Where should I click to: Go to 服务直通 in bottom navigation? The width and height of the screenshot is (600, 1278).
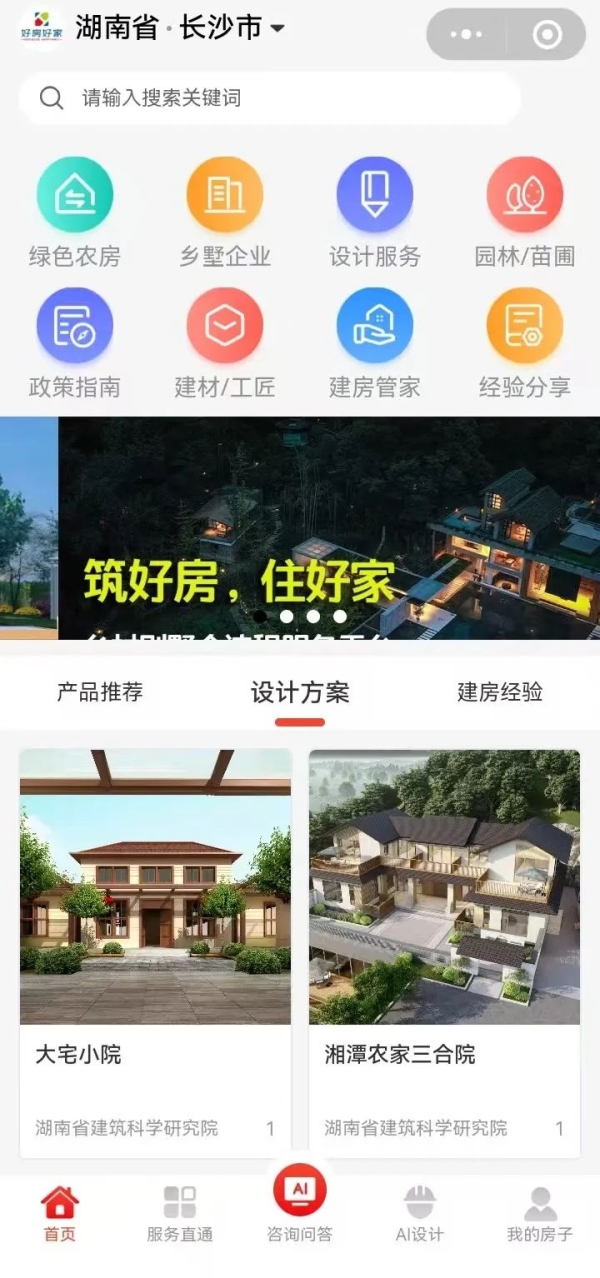pos(180,1213)
